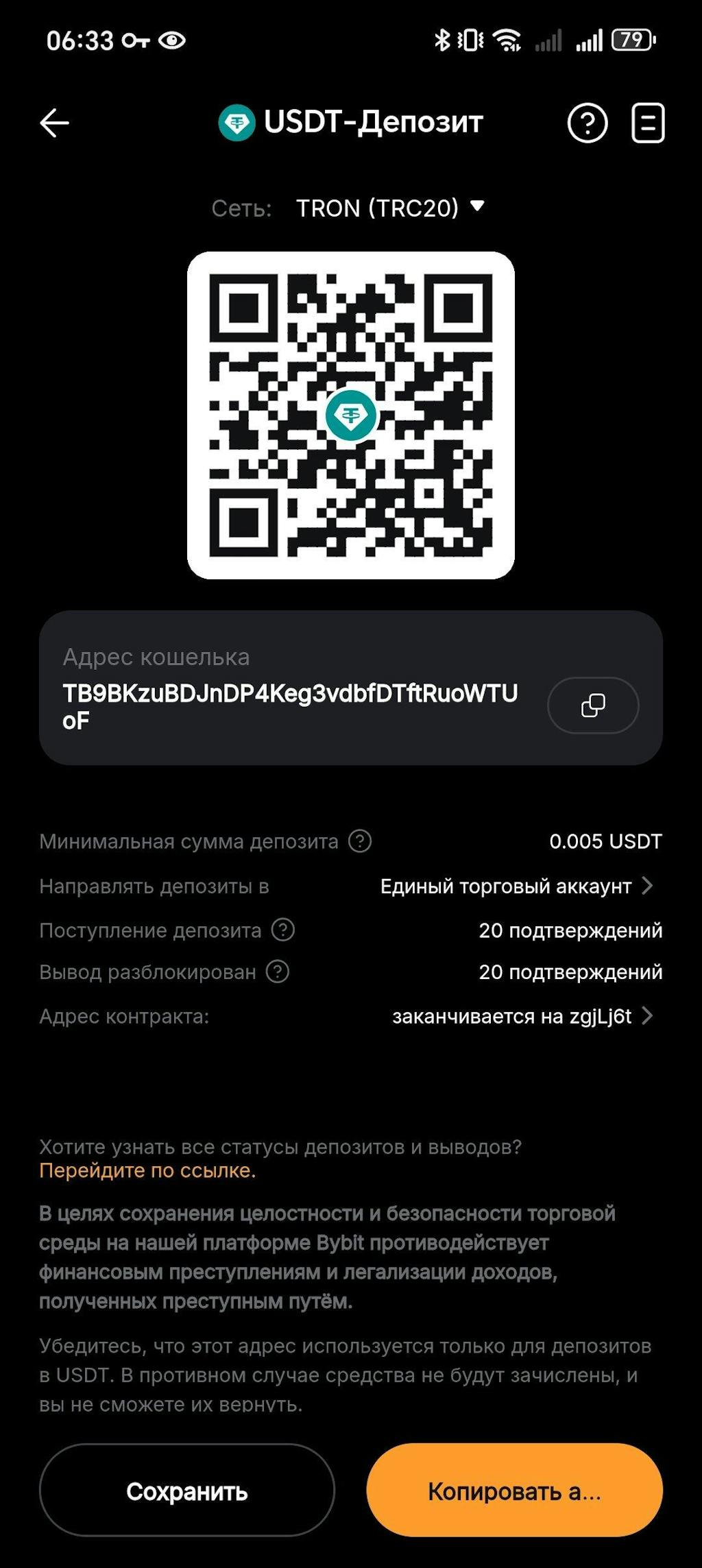This screenshot has width=702, height=1568.
Task: Go back using the arrow icon
Action: point(54,123)
